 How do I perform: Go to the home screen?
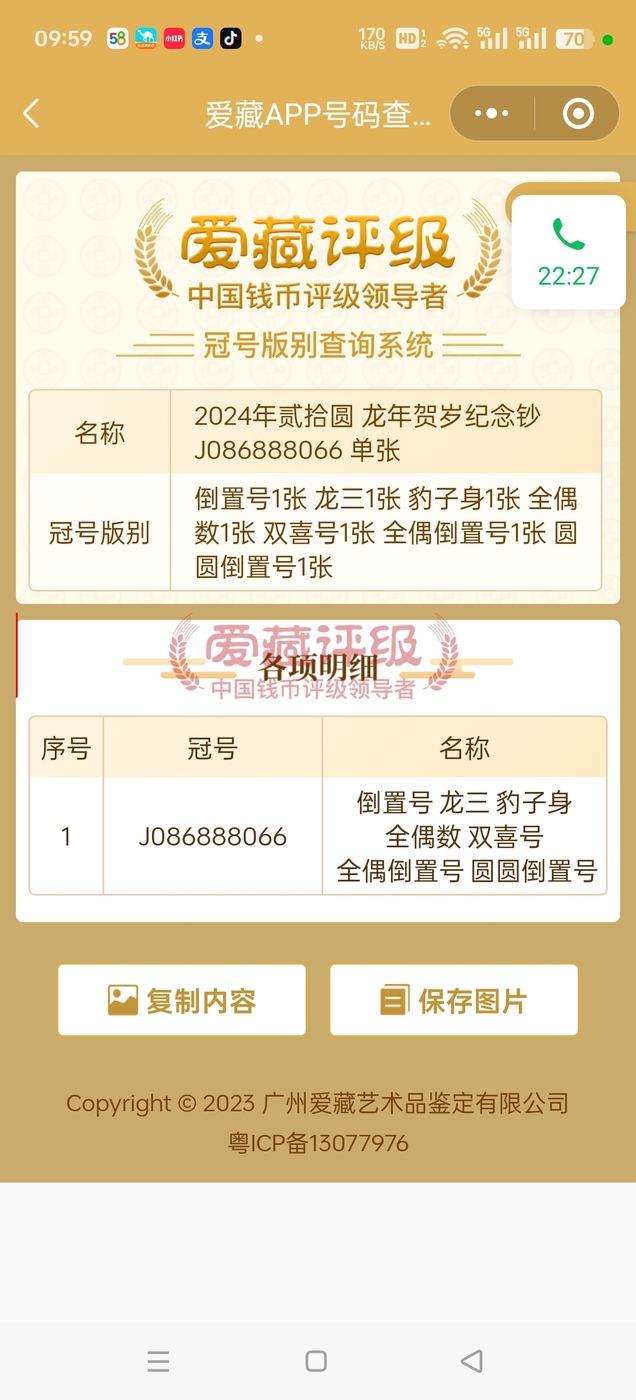click(x=316, y=1361)
